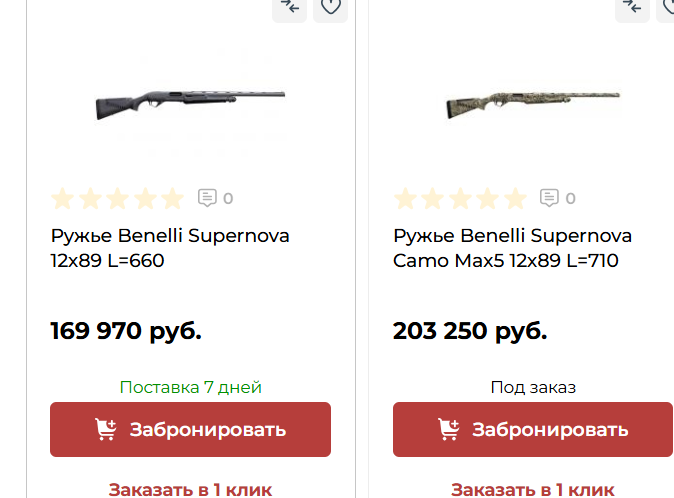Viewport: 674px width, 498px height.
Task: Reserve the Benelli Supernova 12x89 L=660
Action: (190, 430)
